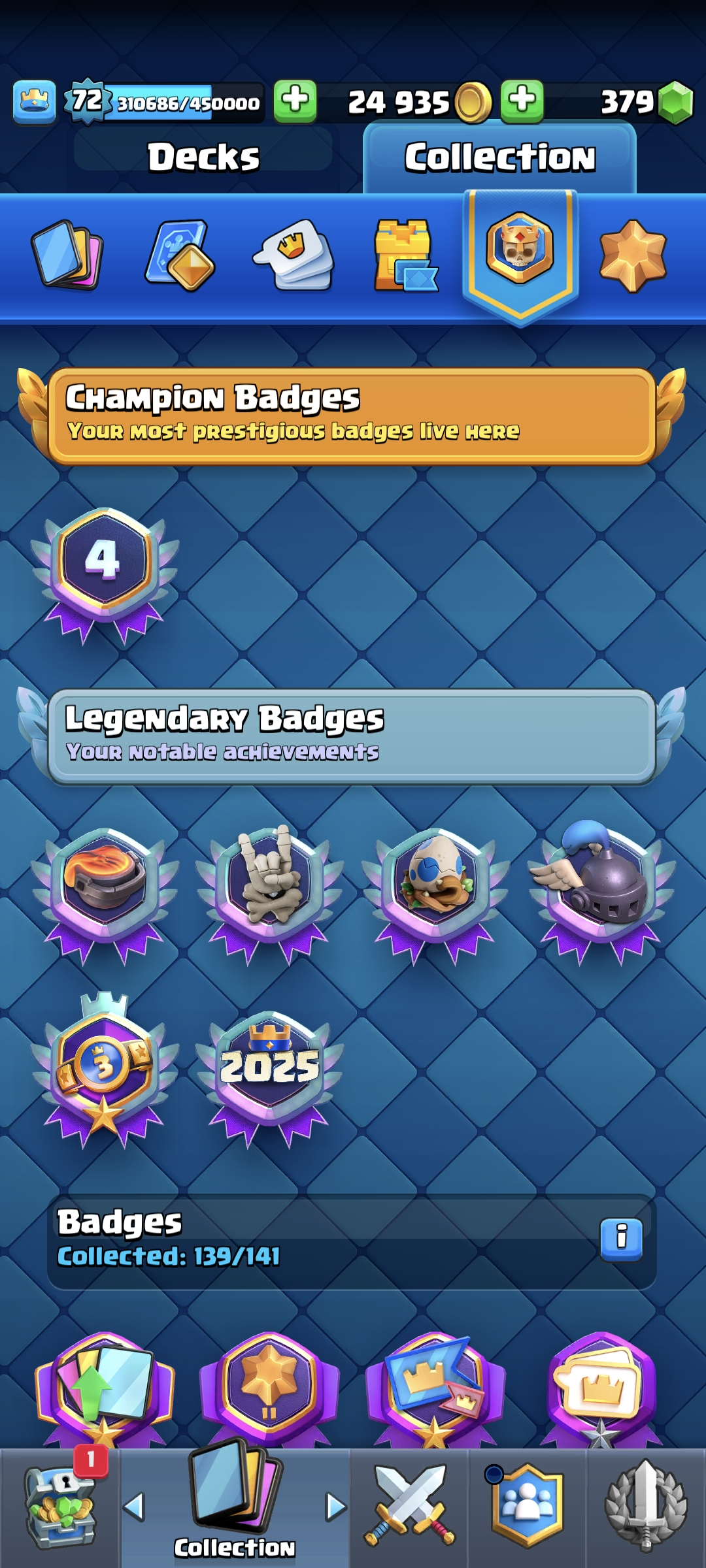Image resolution: width=706 pixels, height=1568 pixels.
Task: Open the tower skins sub-tab
Action: (x=405, y=255)
